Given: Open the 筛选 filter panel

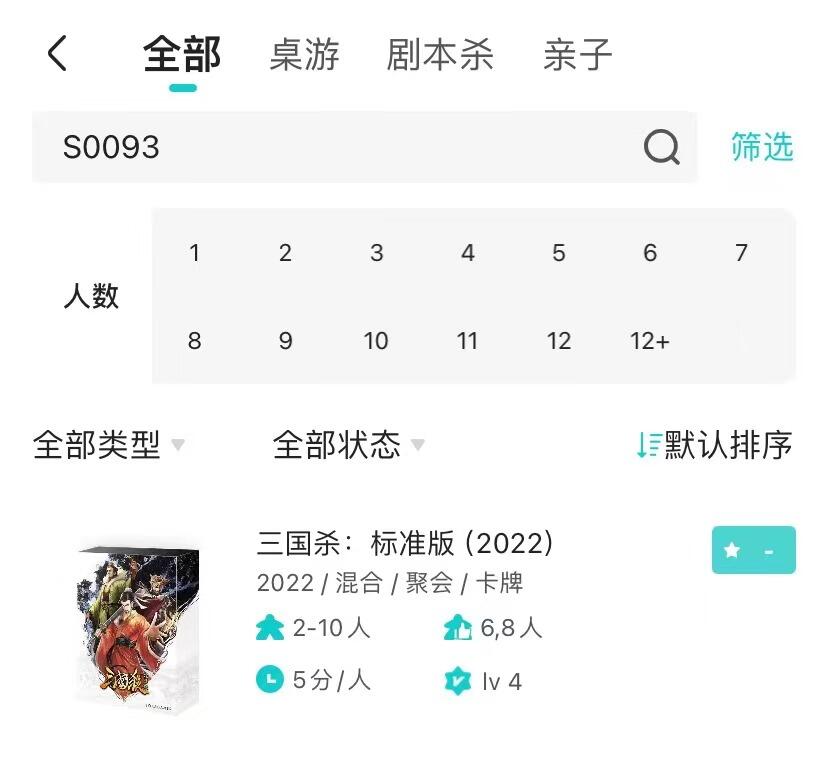Looking at the screenshot, I should [762, 146].
